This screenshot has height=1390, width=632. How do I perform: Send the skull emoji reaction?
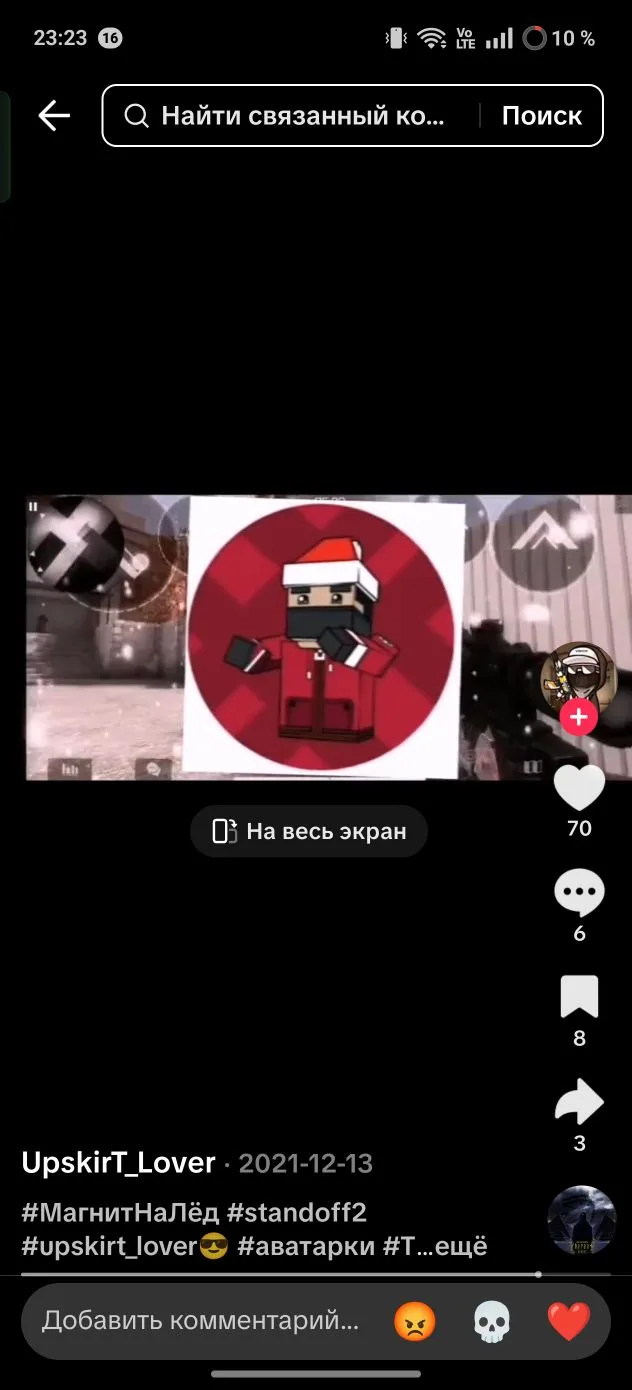pos(491,1322)
